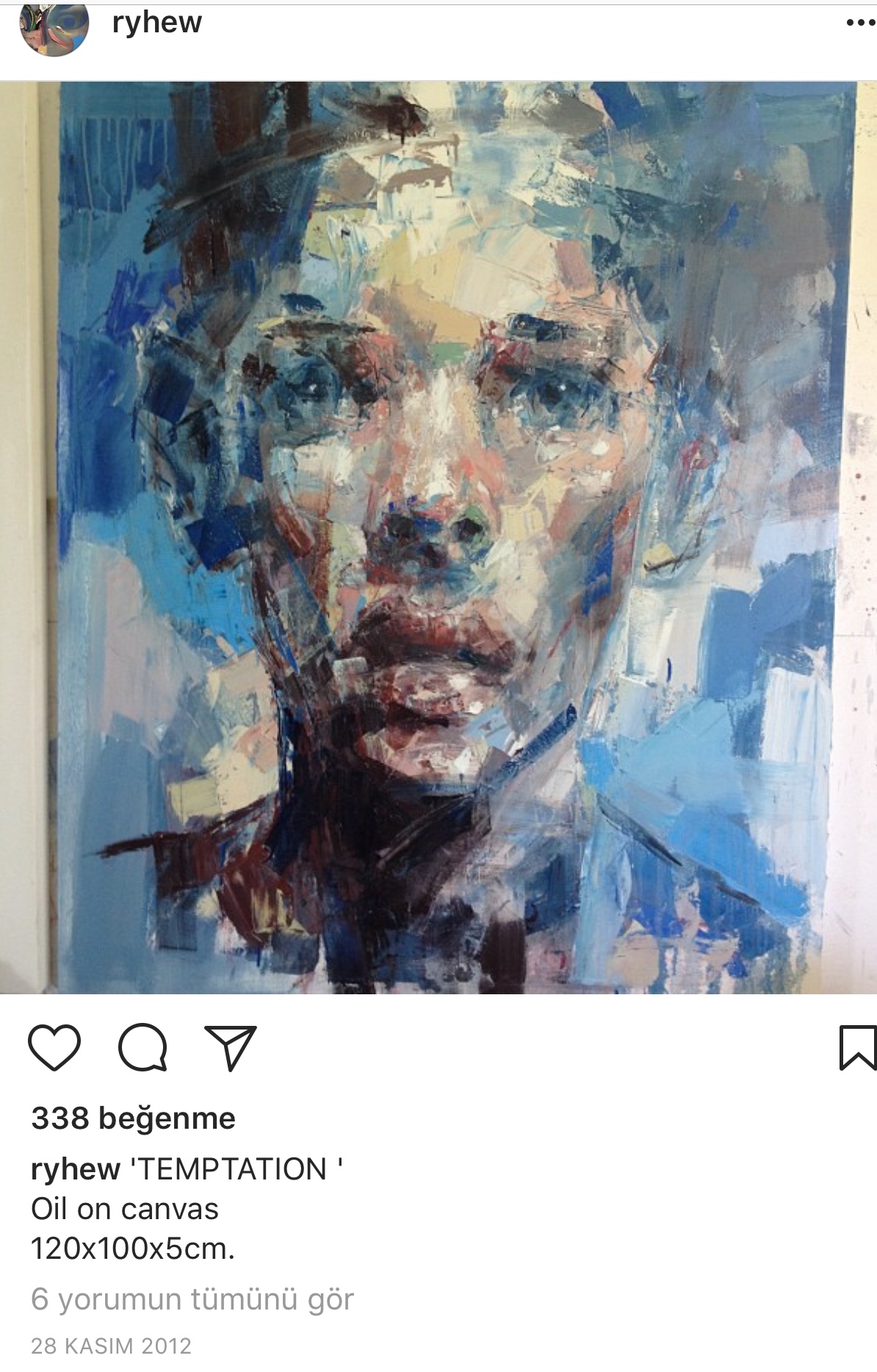Open the comment bubble icon
This screenshot has width=877, height=1372.
(142, 1047)
